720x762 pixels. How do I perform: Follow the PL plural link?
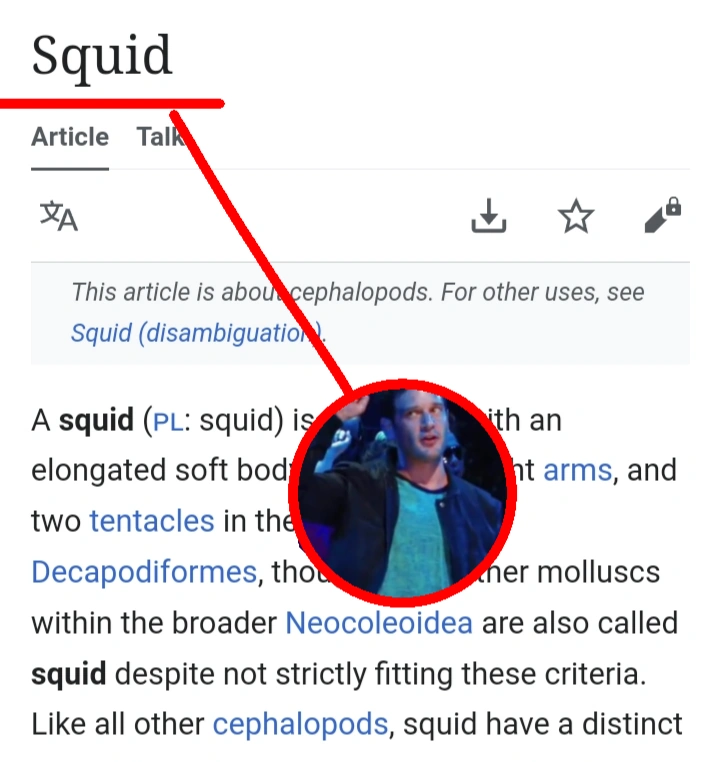[x=169, y=421]
